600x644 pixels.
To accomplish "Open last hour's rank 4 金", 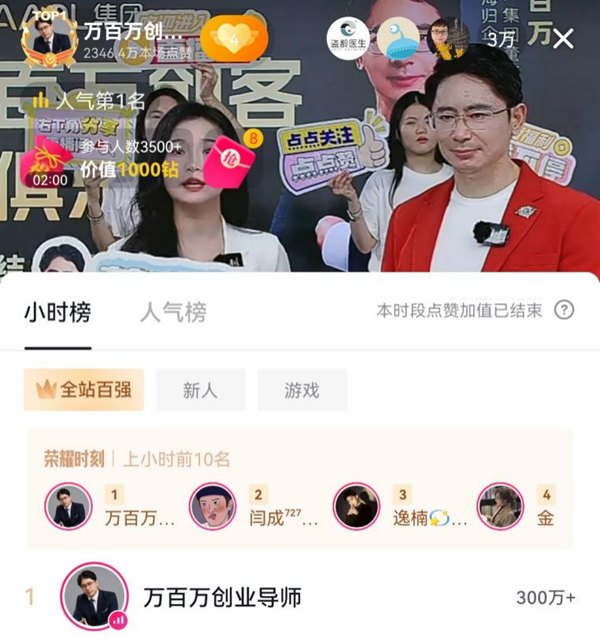I will coord(517,506).
